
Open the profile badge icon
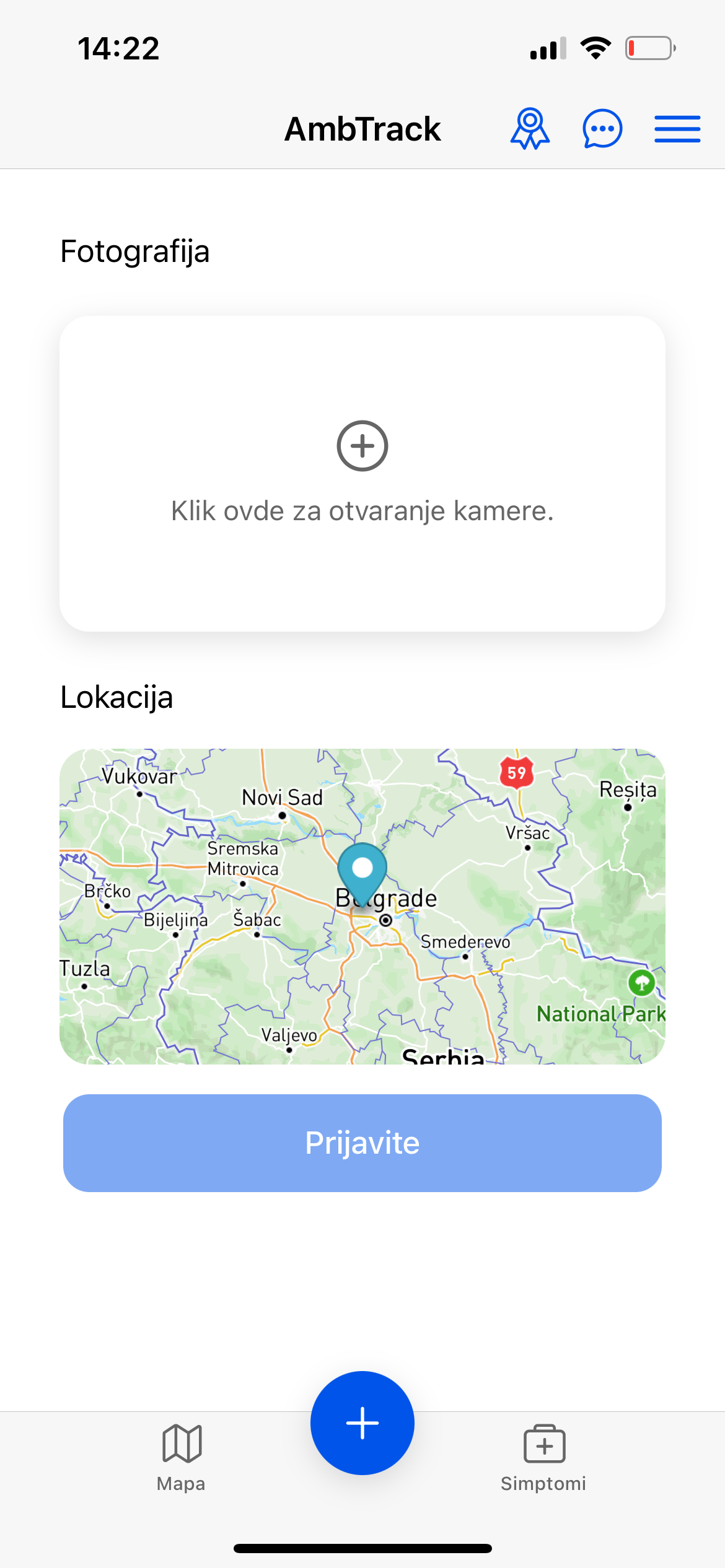tap(530, 128)
